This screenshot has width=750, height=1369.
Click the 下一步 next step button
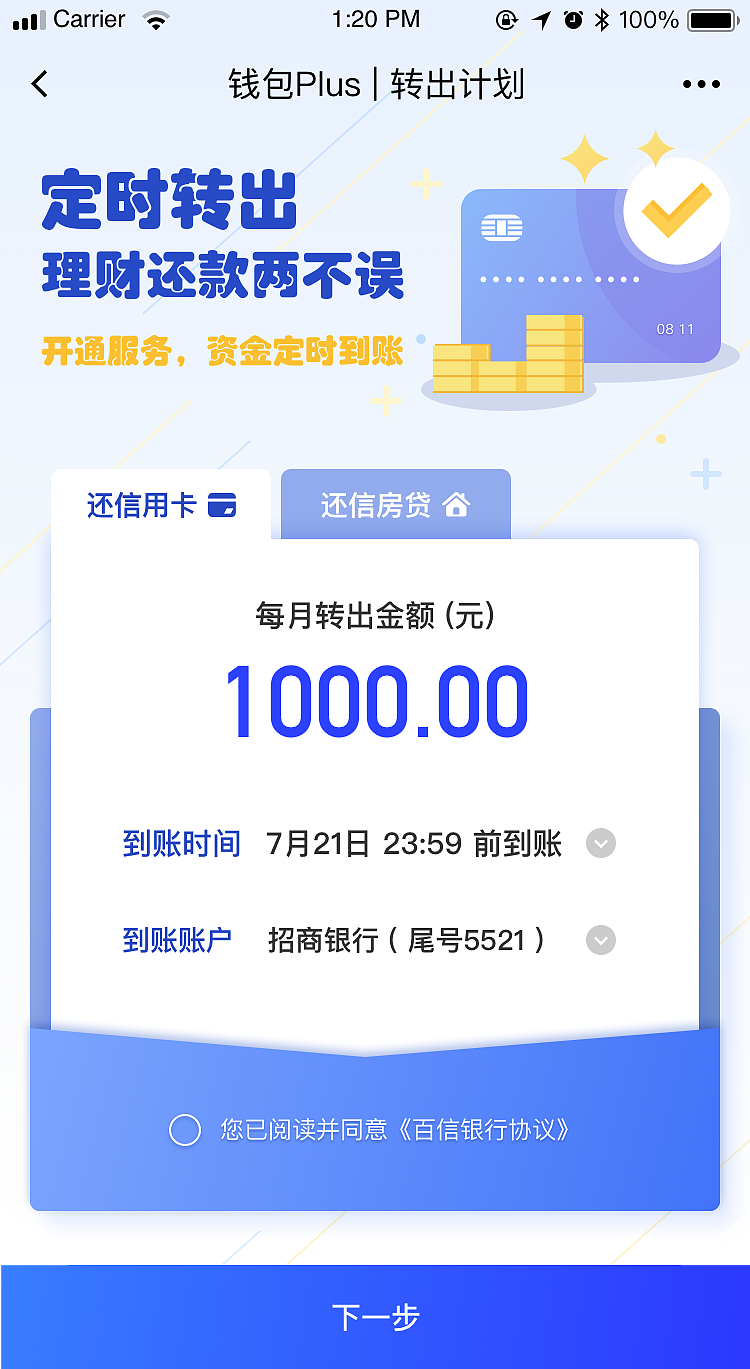tap(375, 1318)
